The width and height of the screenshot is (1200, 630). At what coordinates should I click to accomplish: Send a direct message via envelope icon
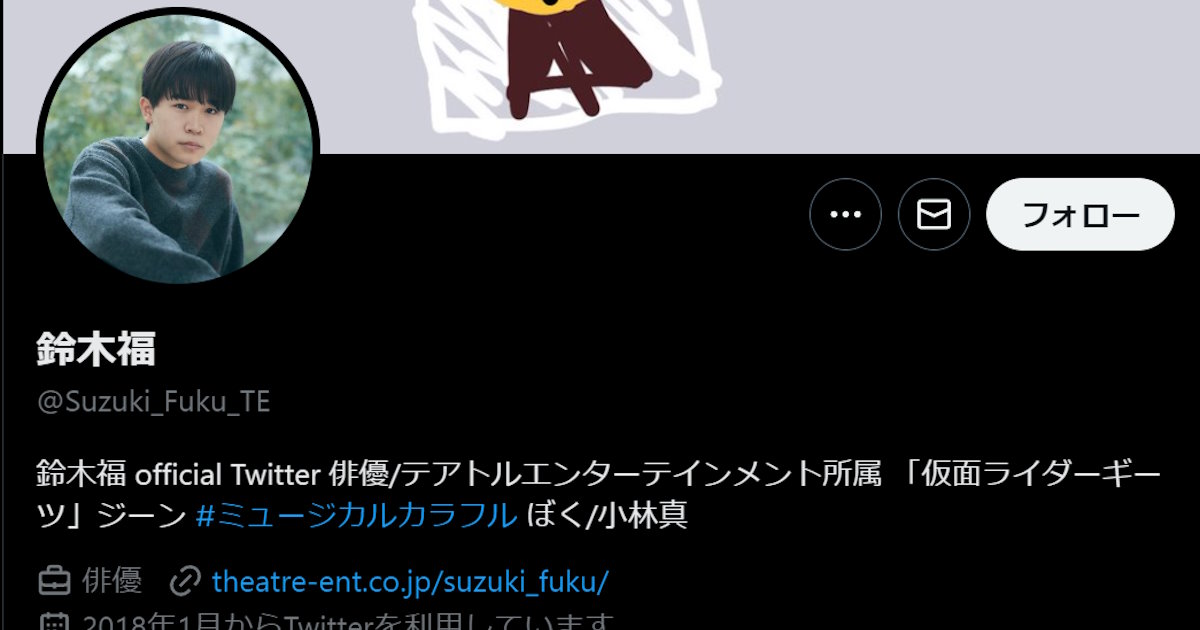coord(934,214)
